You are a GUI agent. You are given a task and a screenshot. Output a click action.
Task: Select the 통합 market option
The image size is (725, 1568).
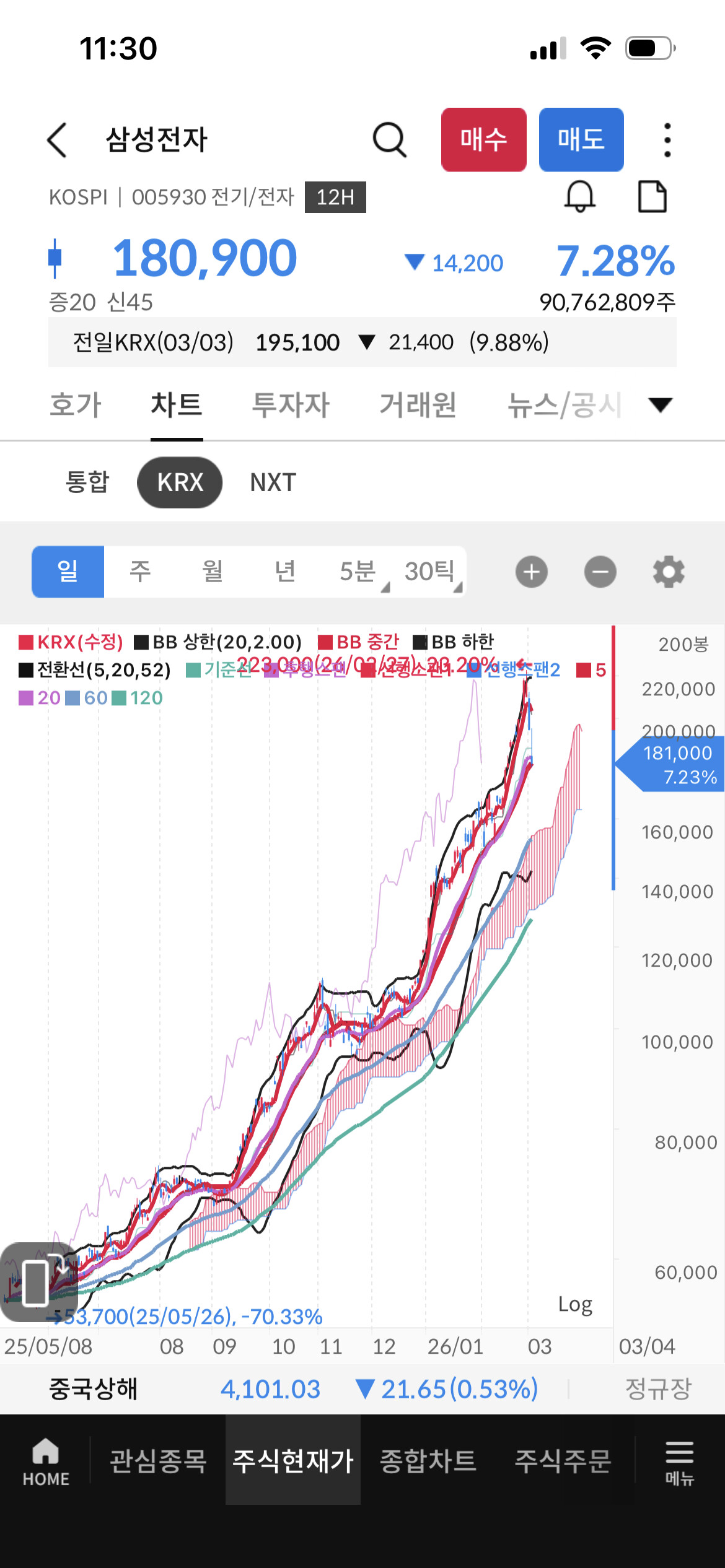87,482
